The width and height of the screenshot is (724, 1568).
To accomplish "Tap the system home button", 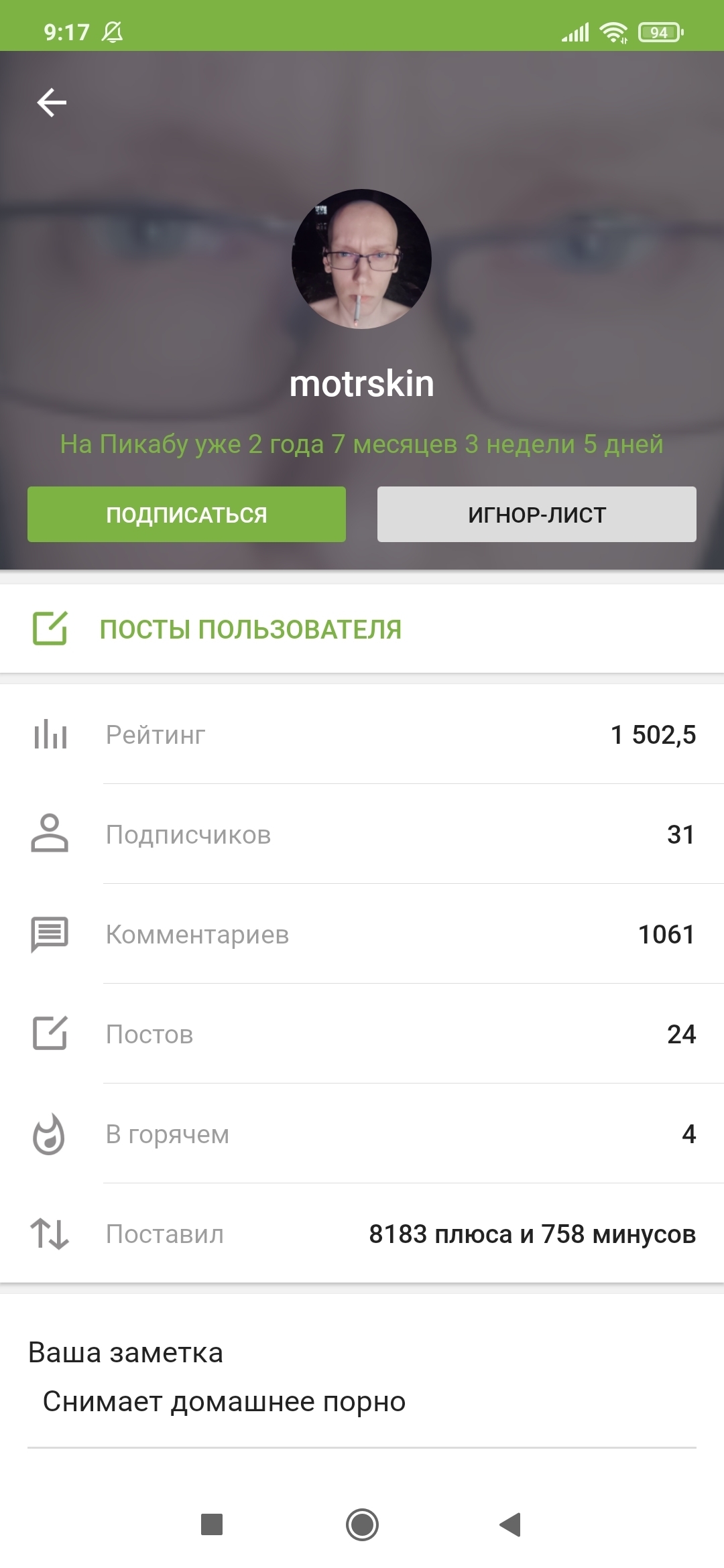I will [362, 1524].
